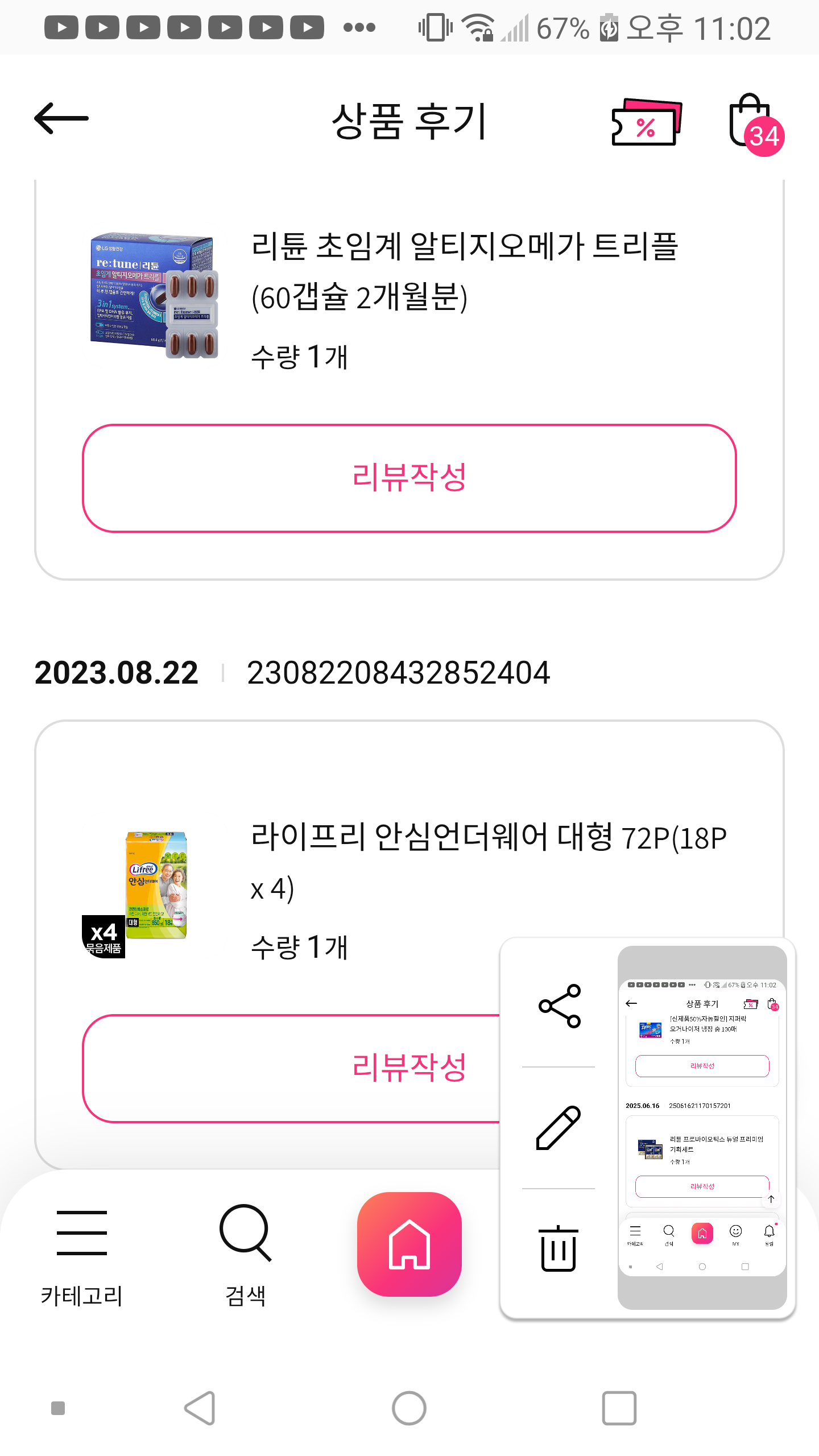
Task: Open the 리튠 알티지오메가 product image
Action: point(154,295)
